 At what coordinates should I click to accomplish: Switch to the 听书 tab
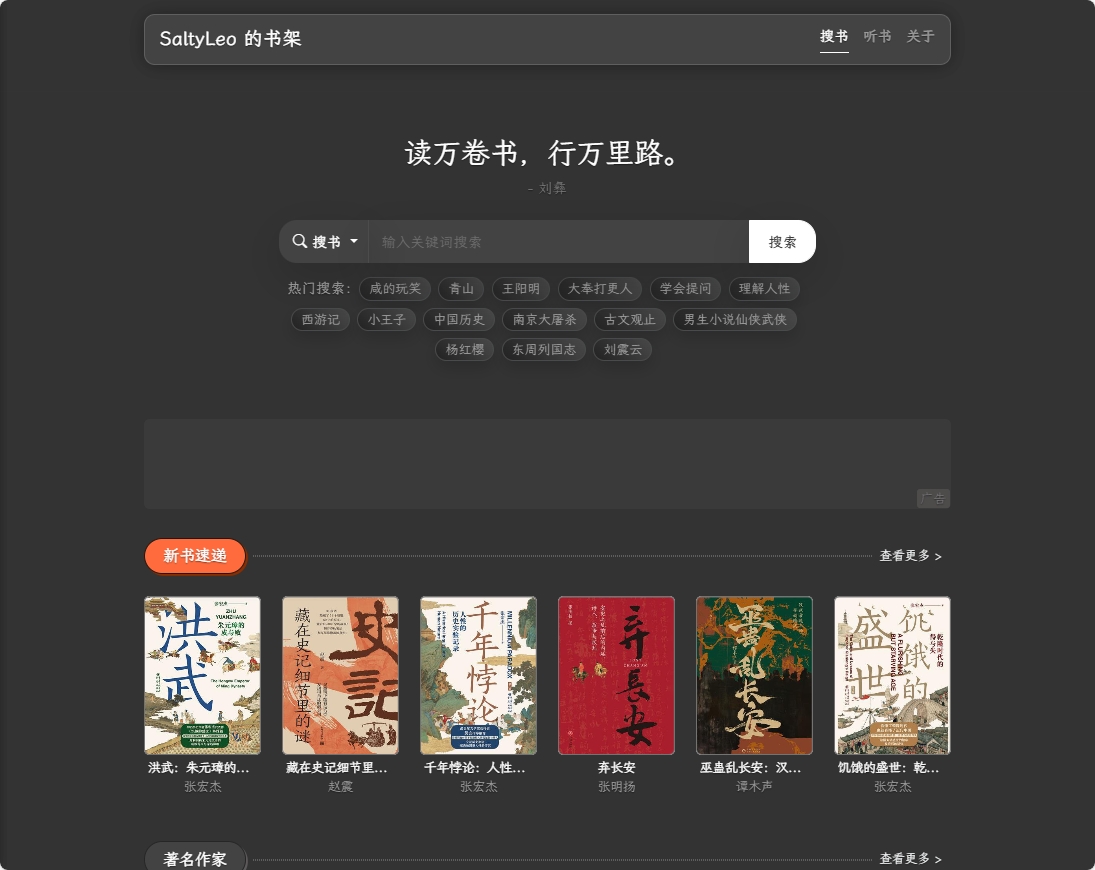pos(877,37)
